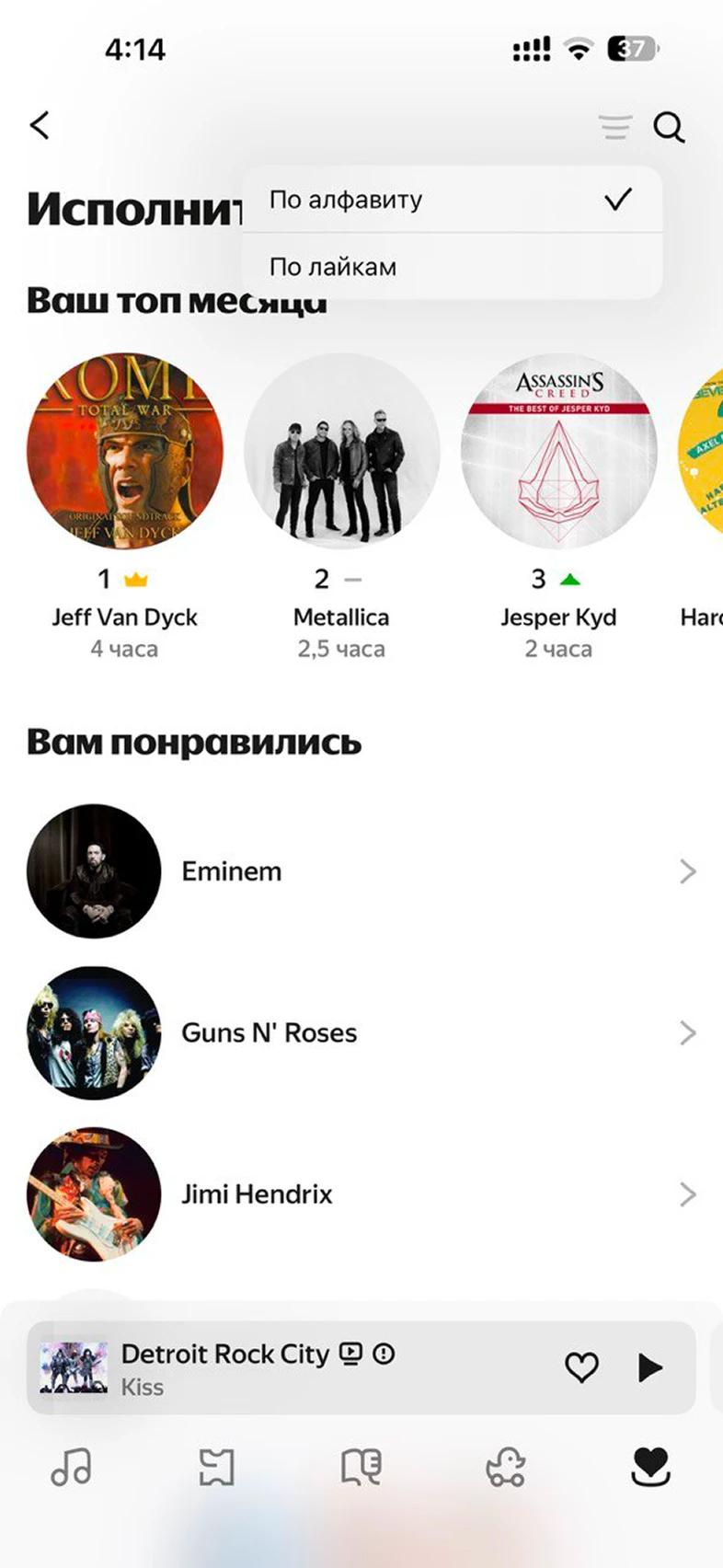Open Jesper Kyd from monthly top

point(558,451)
